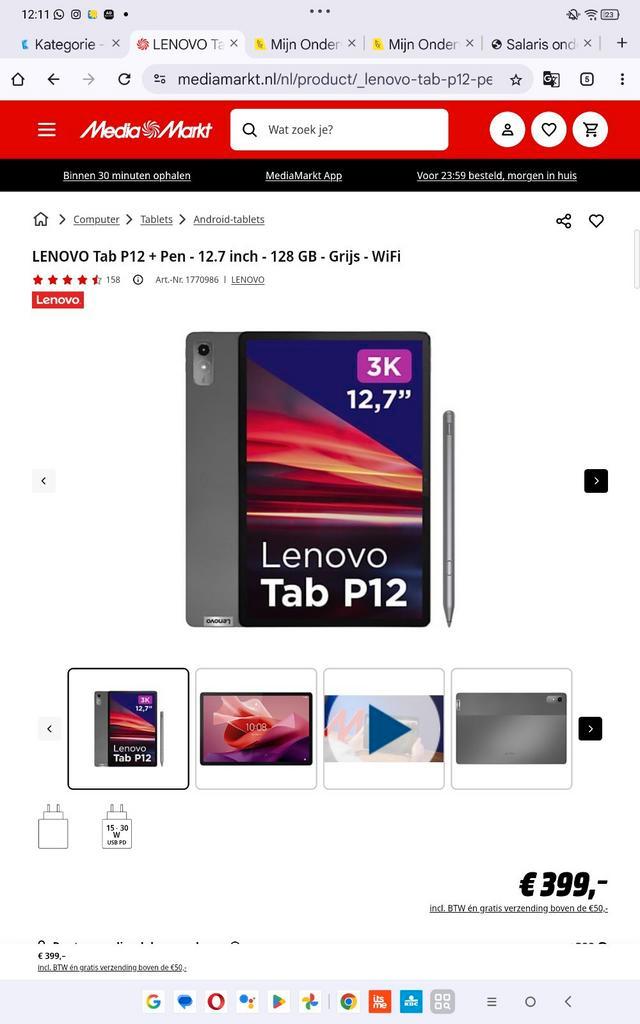Open the MediaMarkt App link
The image size is (640, 1024).
click(x=304, y=175)
